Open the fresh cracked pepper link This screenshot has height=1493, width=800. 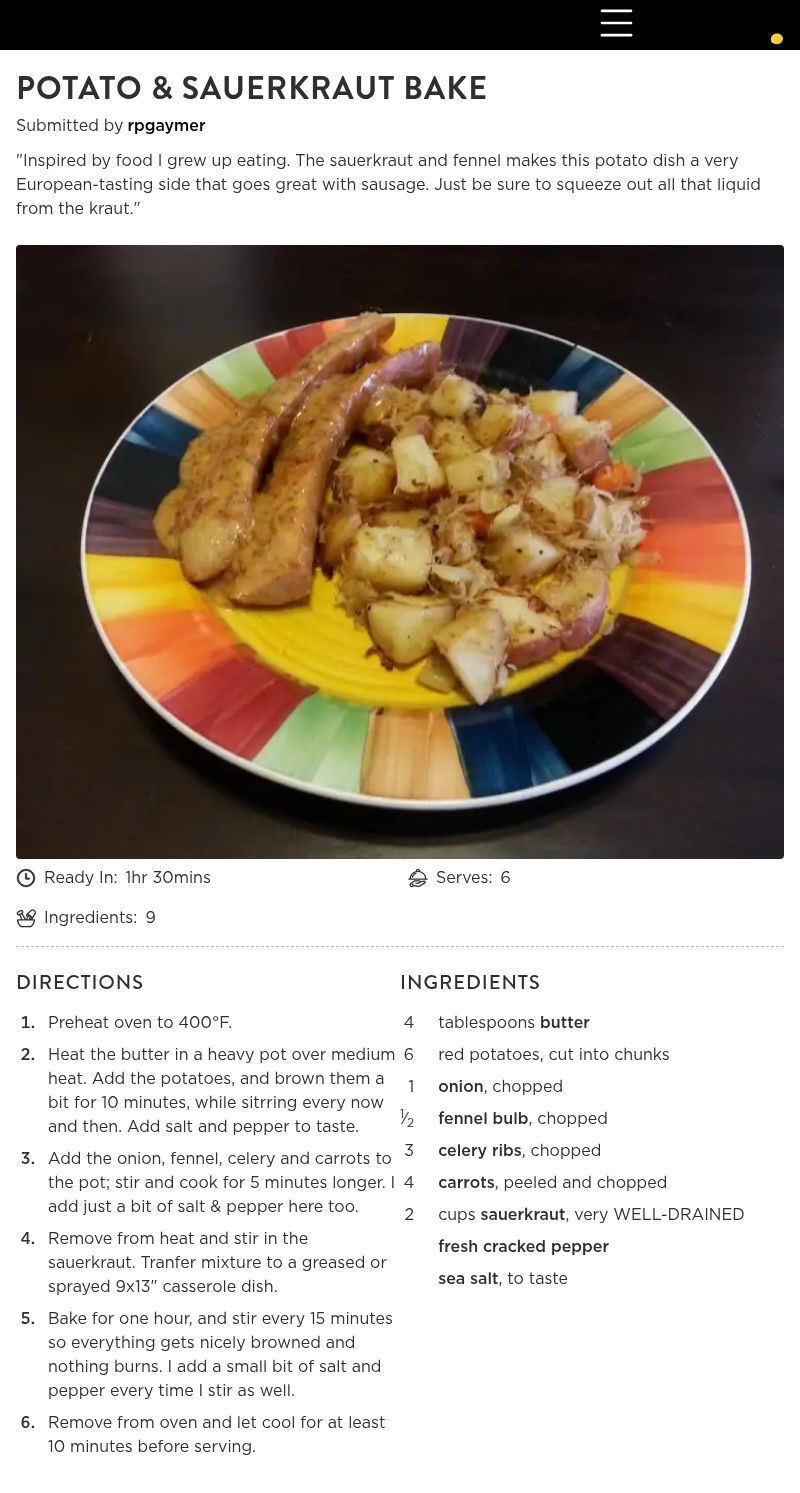523,1247
